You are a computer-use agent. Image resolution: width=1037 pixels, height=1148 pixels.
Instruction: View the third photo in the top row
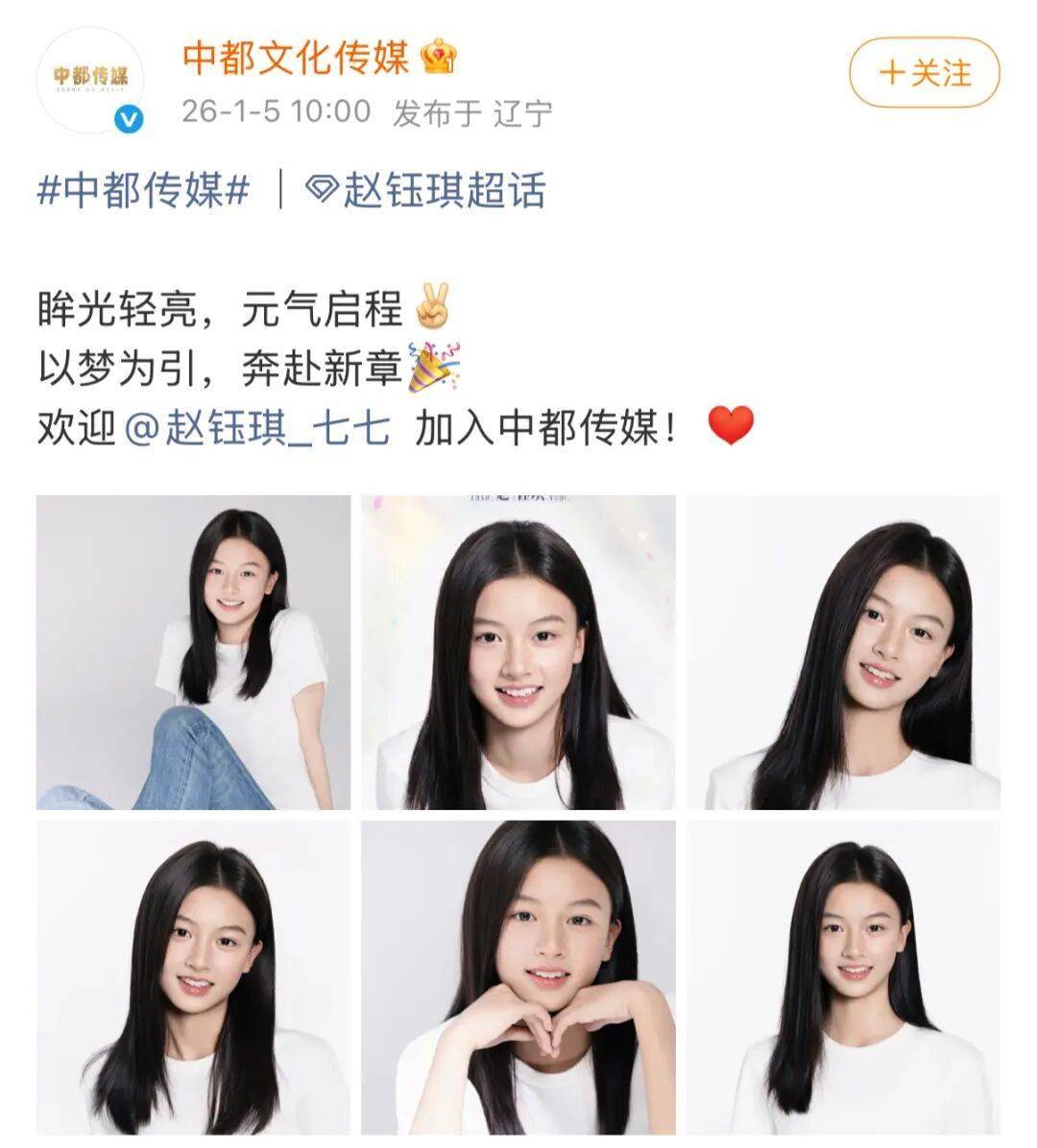click(x=842, y=653)
